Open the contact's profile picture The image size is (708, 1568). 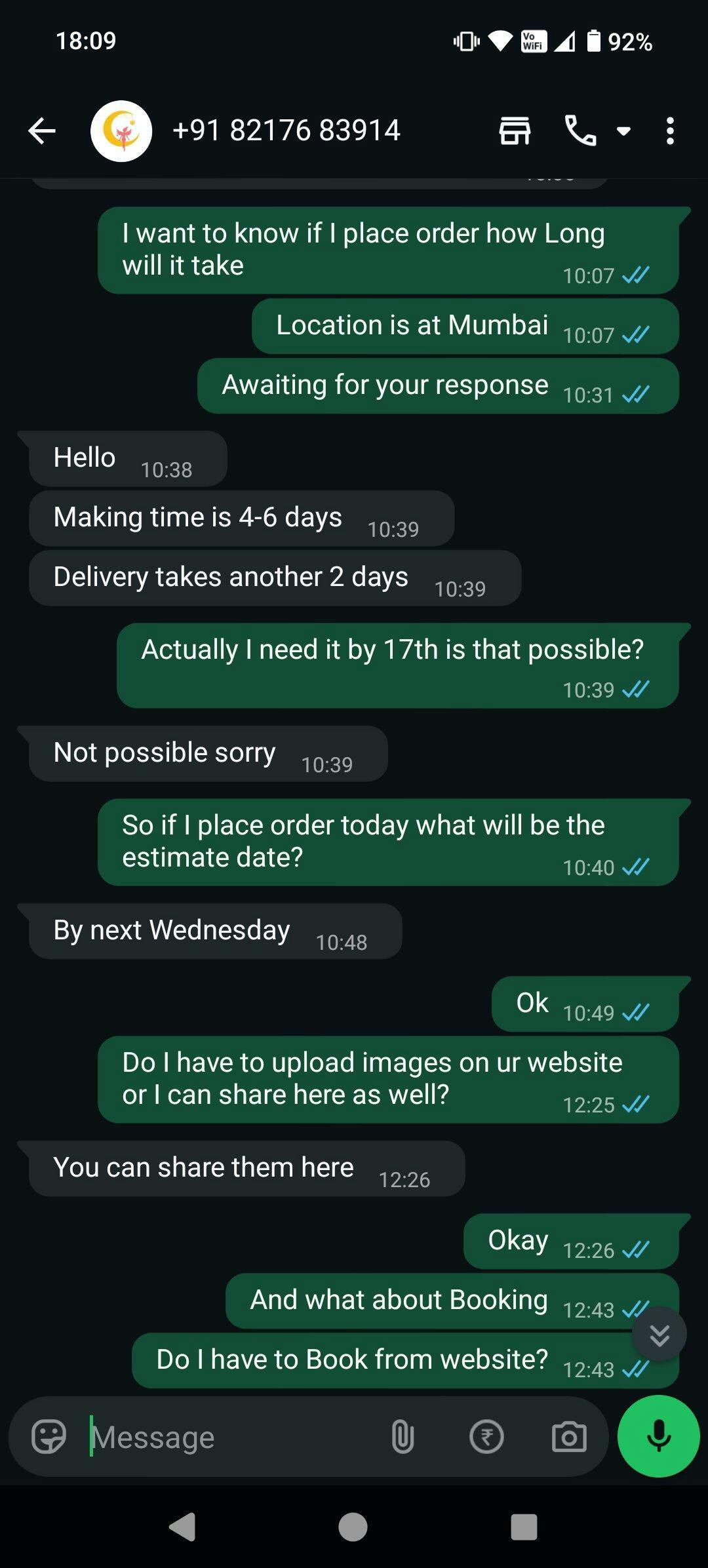[121, 130]
